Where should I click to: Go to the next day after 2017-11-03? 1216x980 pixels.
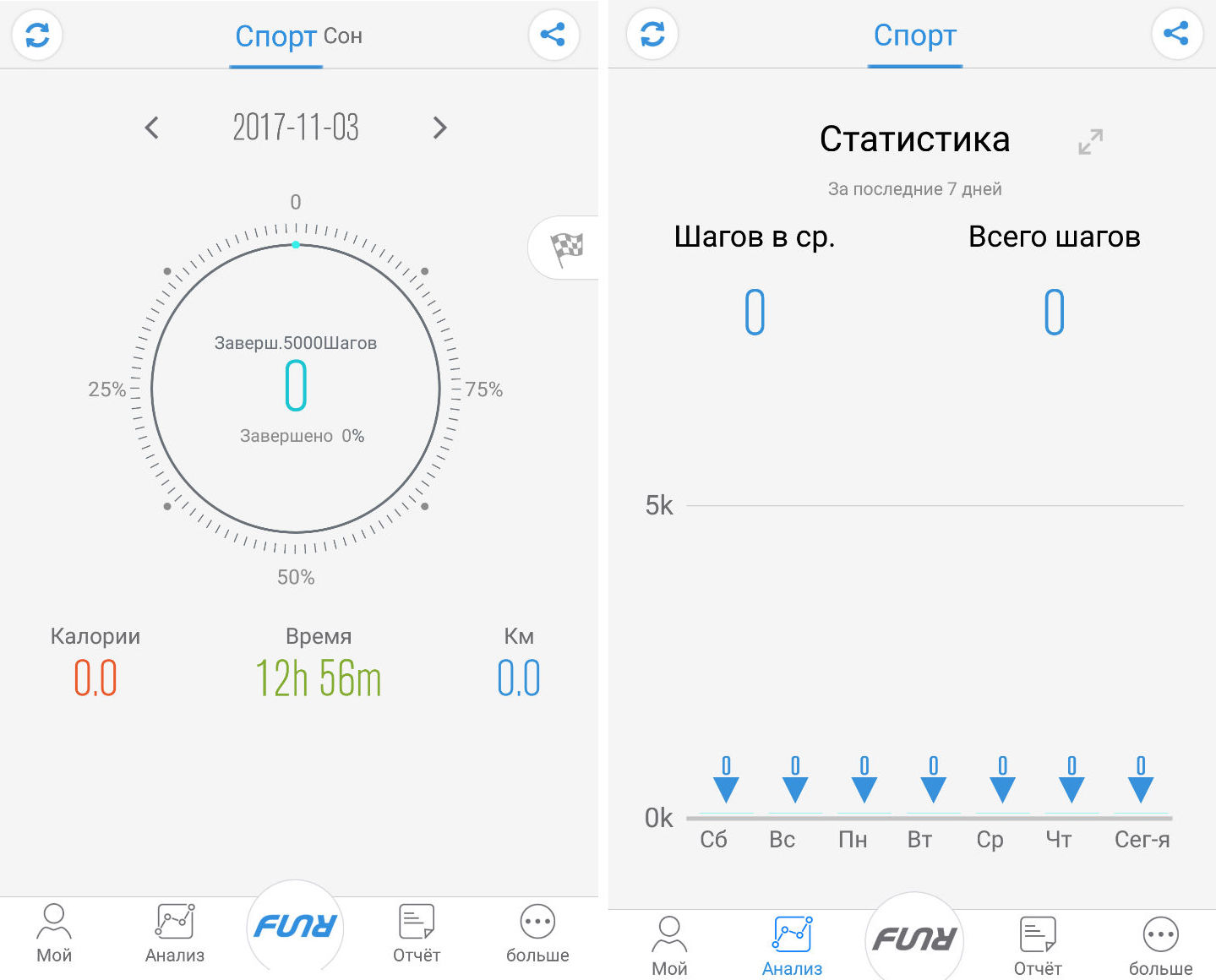coord(439,128)
